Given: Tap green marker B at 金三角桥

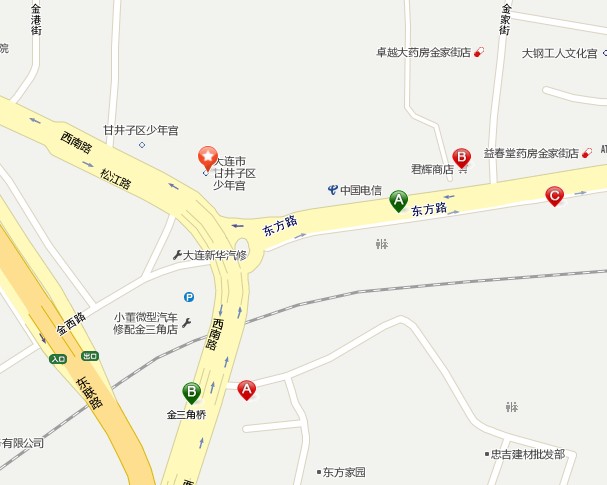Looking at the screenshot, I should point(191,392).
